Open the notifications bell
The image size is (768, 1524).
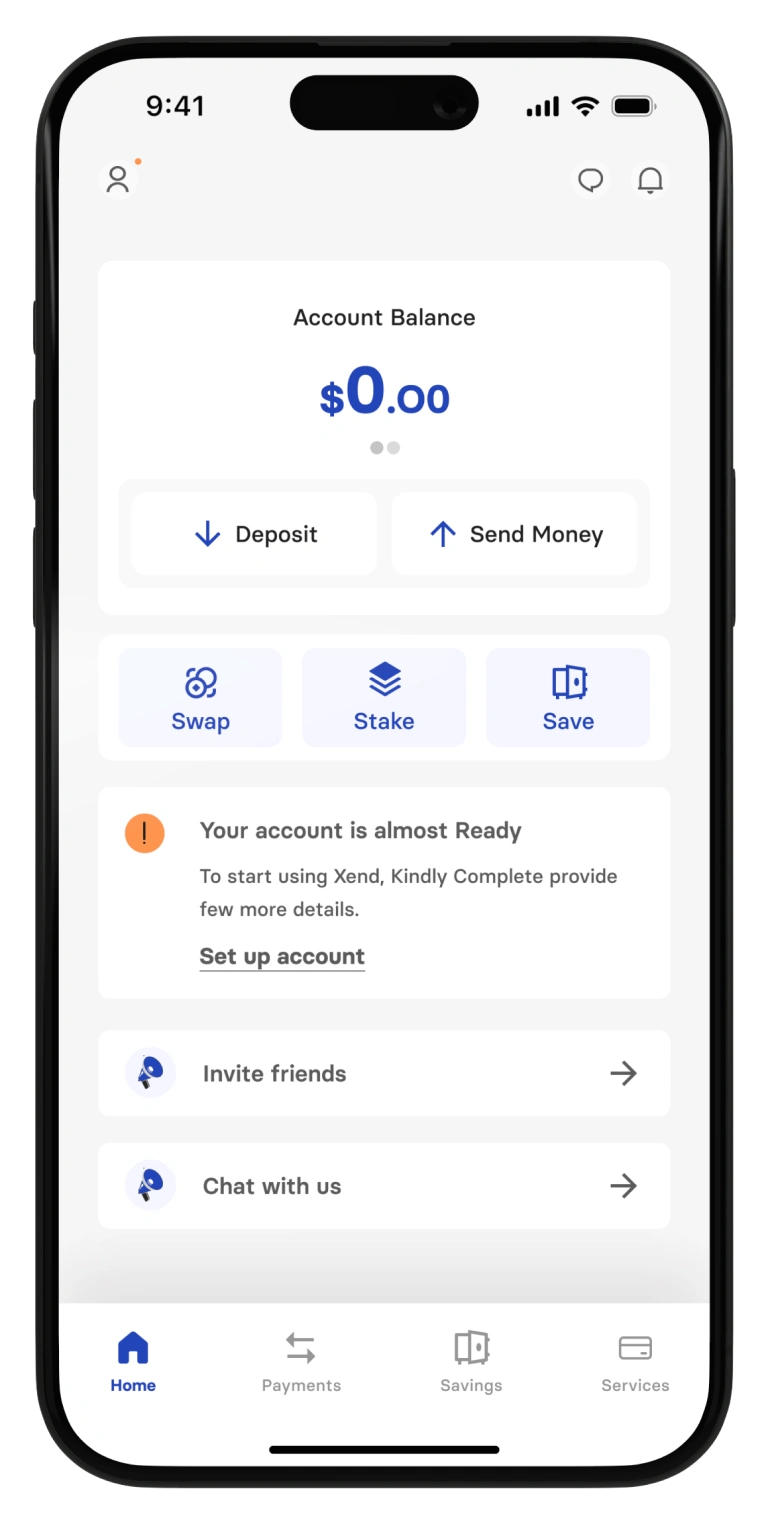(x=650, y=180)
